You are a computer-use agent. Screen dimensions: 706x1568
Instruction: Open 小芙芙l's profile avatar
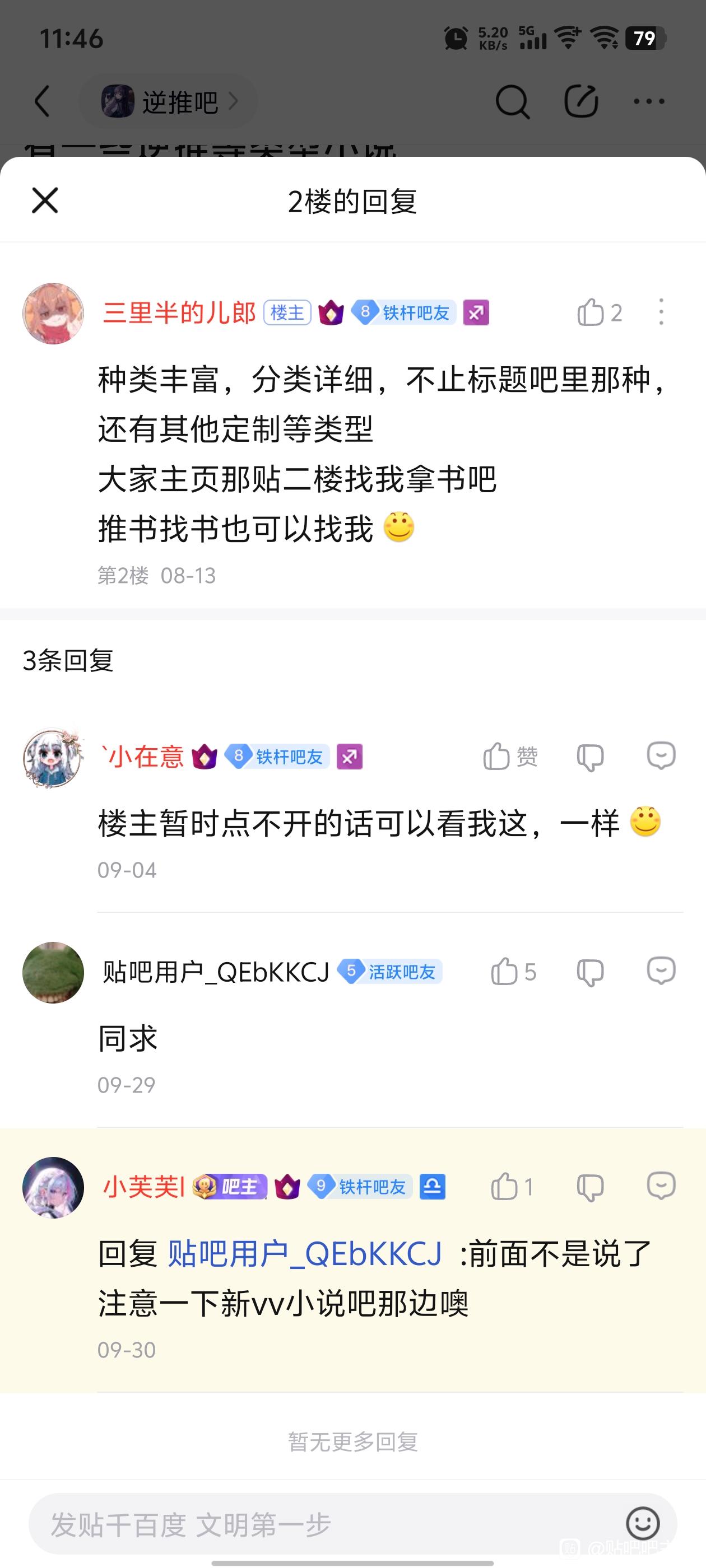coord(53,1187)
